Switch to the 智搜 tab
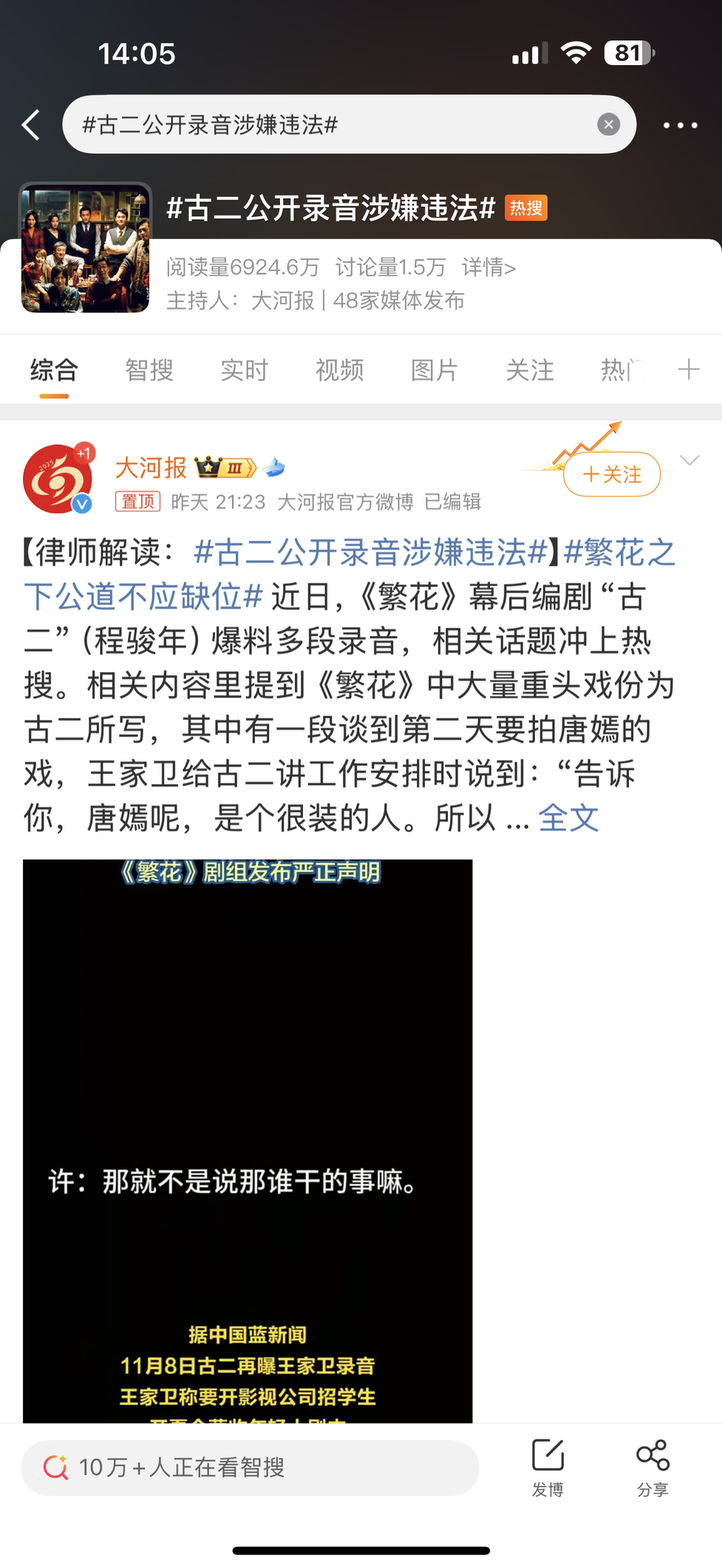 click(149, 369)
